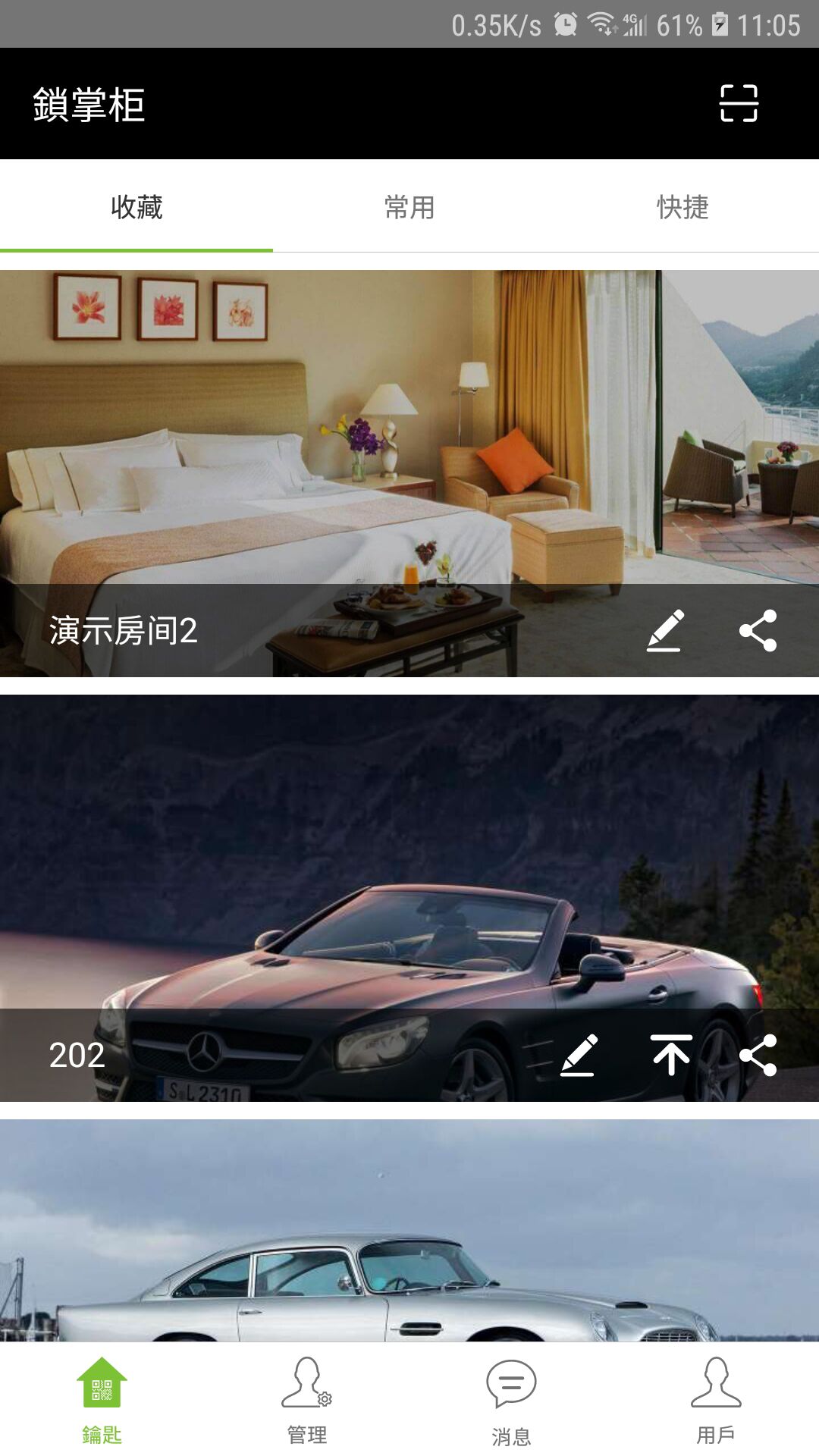This screenshot has height=1456, width=819.
Task: Switch to the 快捷 tab
Action: tap(682, 207)
